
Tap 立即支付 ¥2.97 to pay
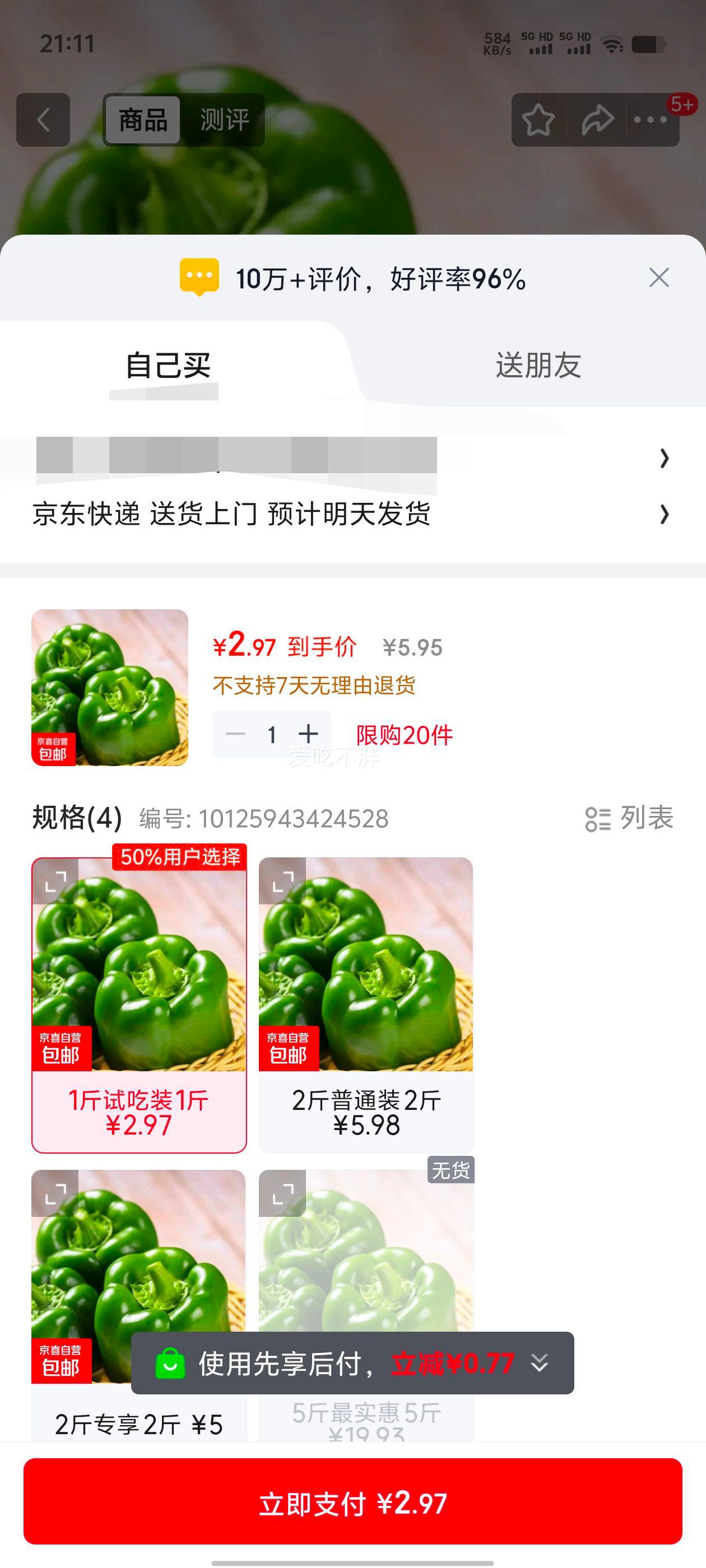tap(352, 1503)
